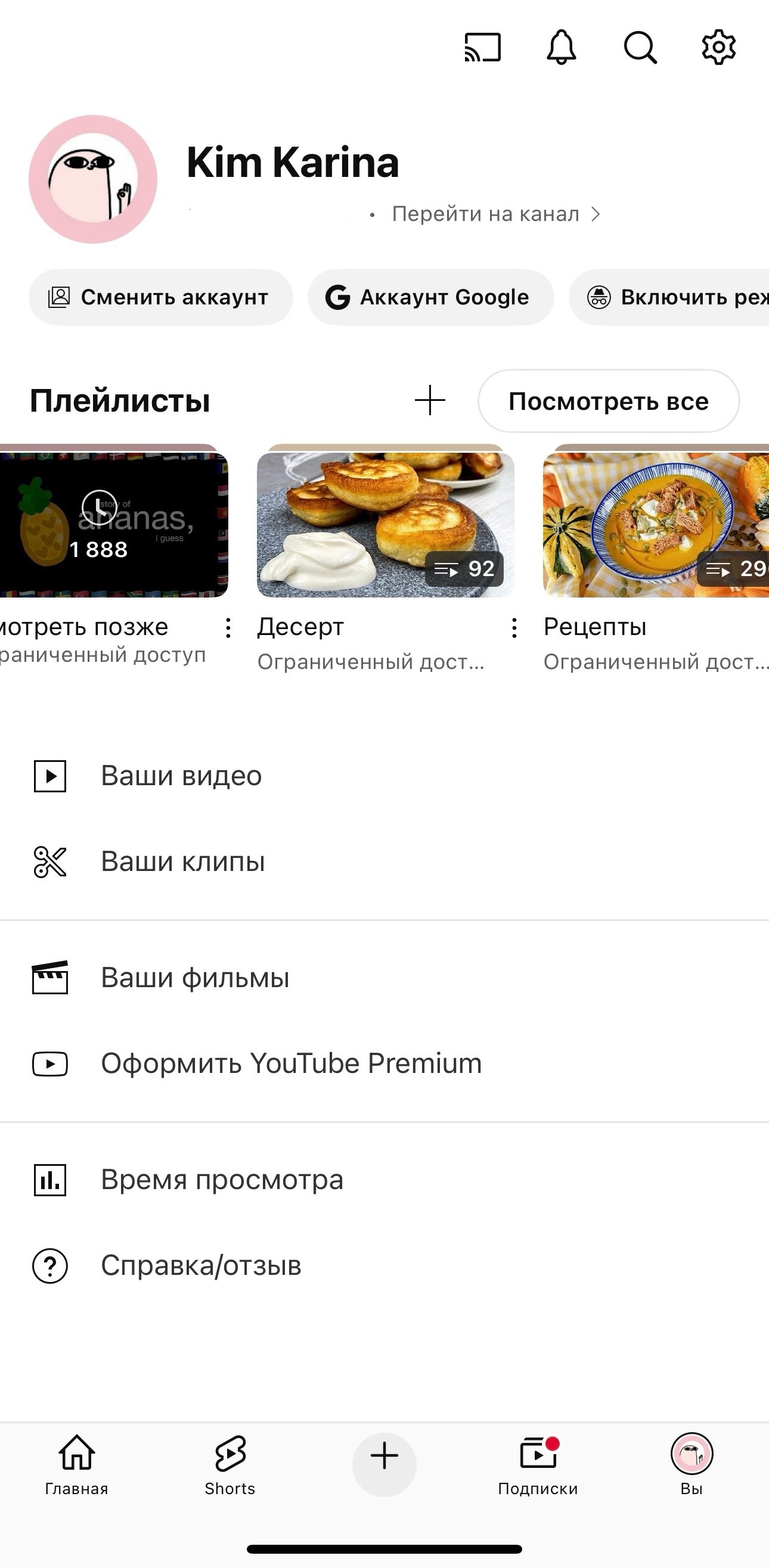Open Справка/отзыв
The height and width of the screenshot is (1568, 769).
pos(201,1266)
